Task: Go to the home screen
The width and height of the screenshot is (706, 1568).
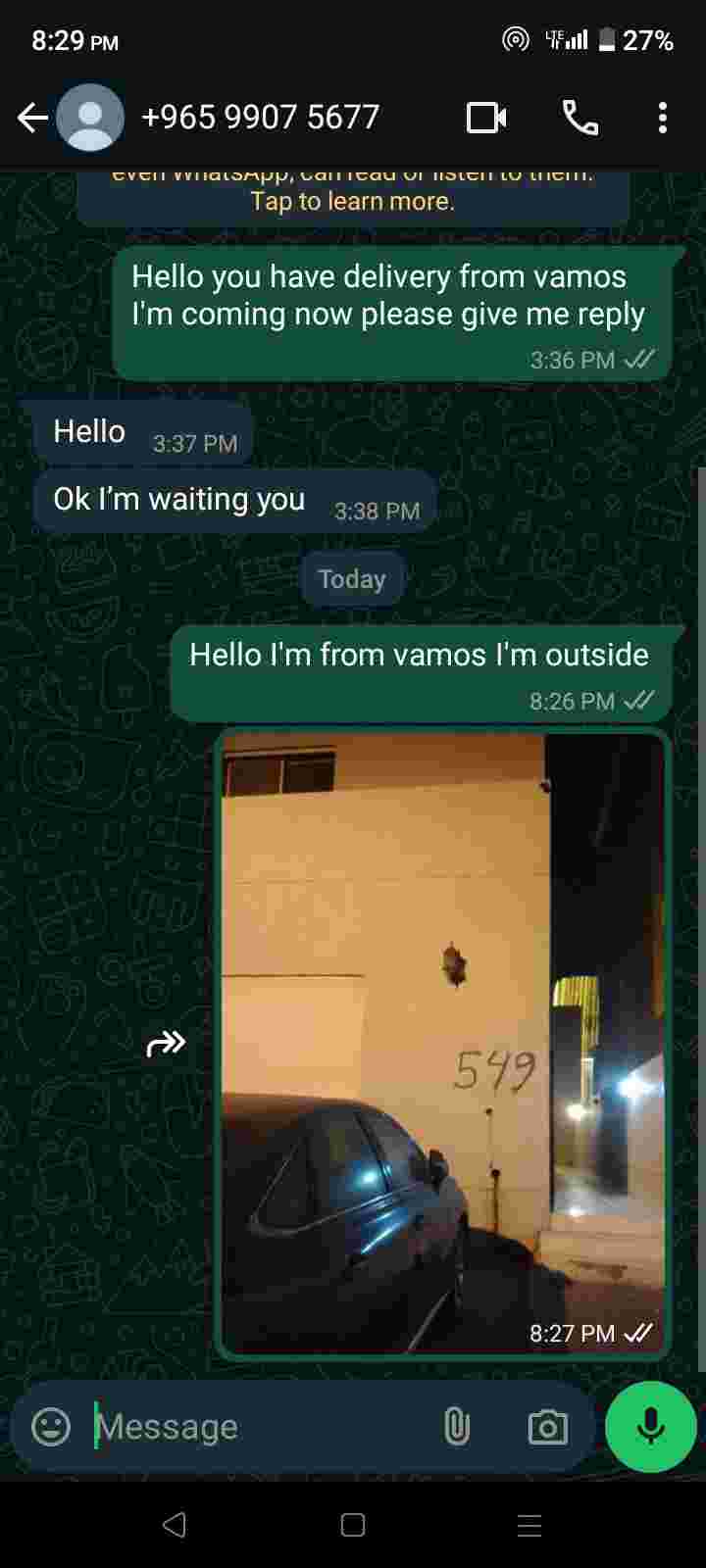Action: point(353,1525)
